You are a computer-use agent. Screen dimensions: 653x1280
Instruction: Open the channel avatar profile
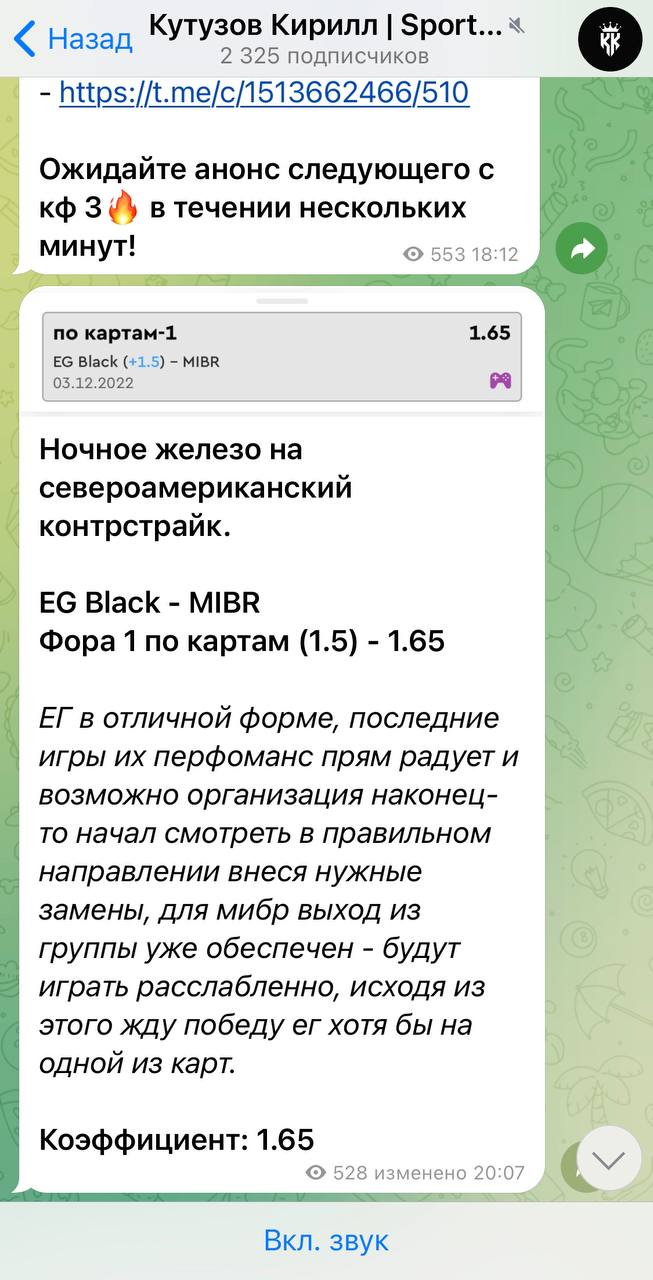point(610,38)
